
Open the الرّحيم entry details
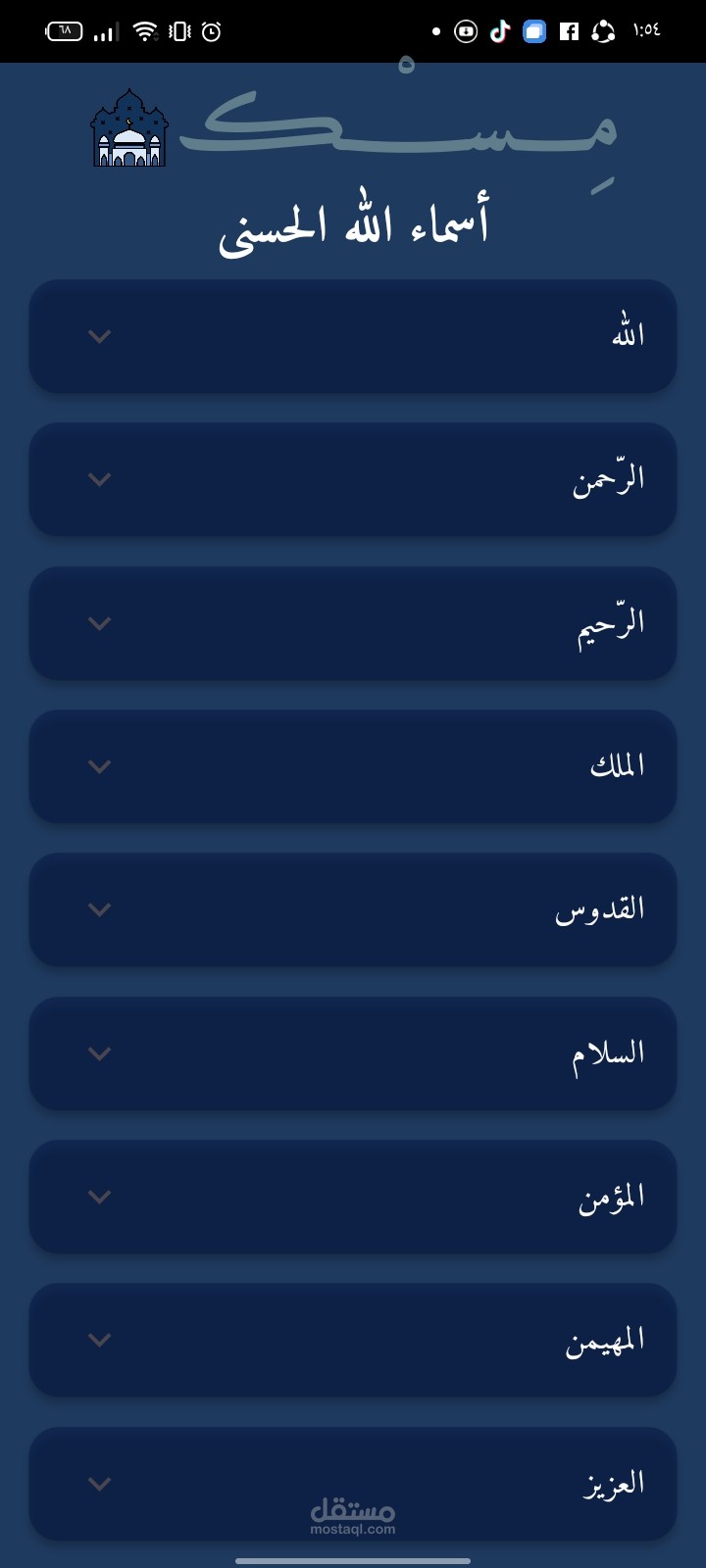click(x=99, y=623)
